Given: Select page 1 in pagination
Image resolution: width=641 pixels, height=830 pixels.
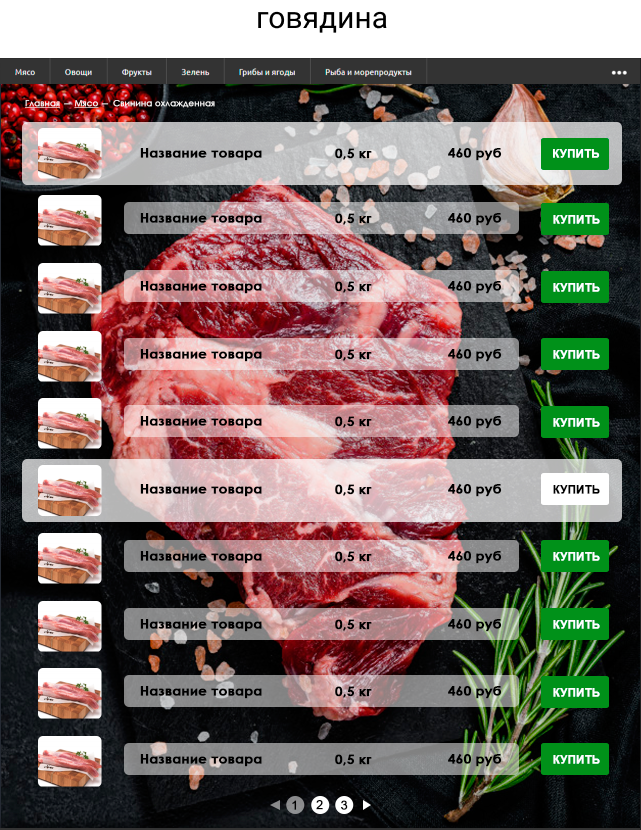Looking at the screenshot, I should (295, 805).
